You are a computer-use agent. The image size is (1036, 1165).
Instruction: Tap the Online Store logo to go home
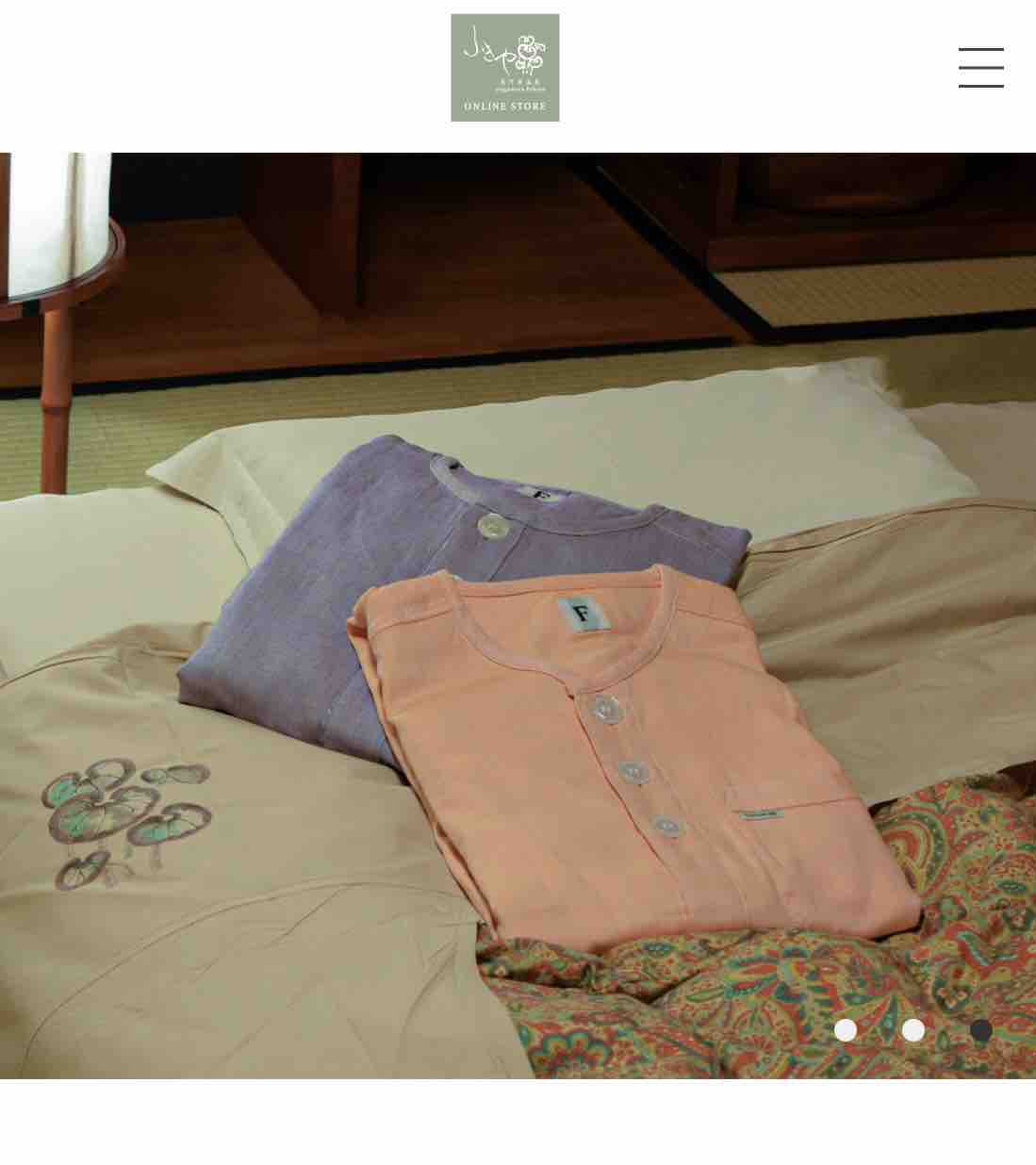click(504, 68)
